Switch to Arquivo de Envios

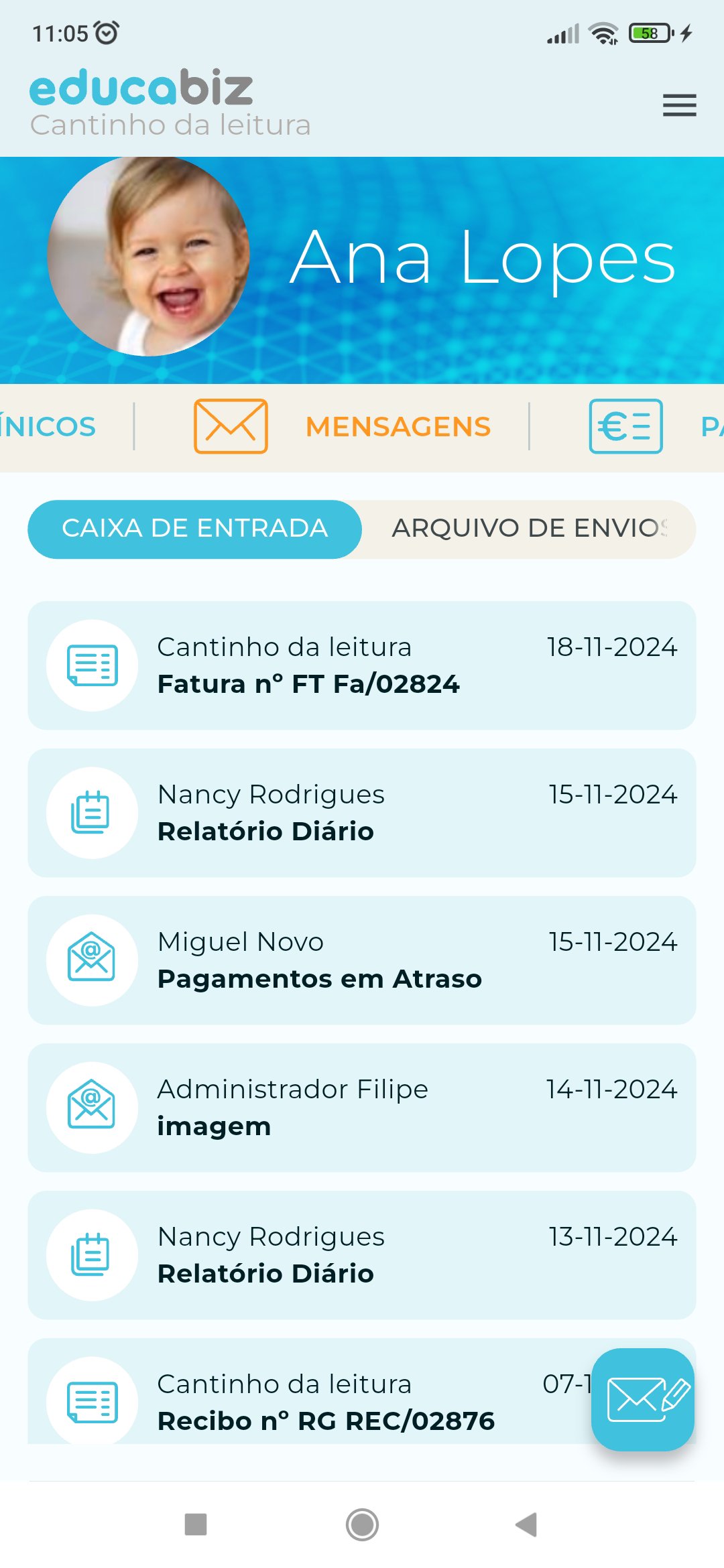coord(529,529)
